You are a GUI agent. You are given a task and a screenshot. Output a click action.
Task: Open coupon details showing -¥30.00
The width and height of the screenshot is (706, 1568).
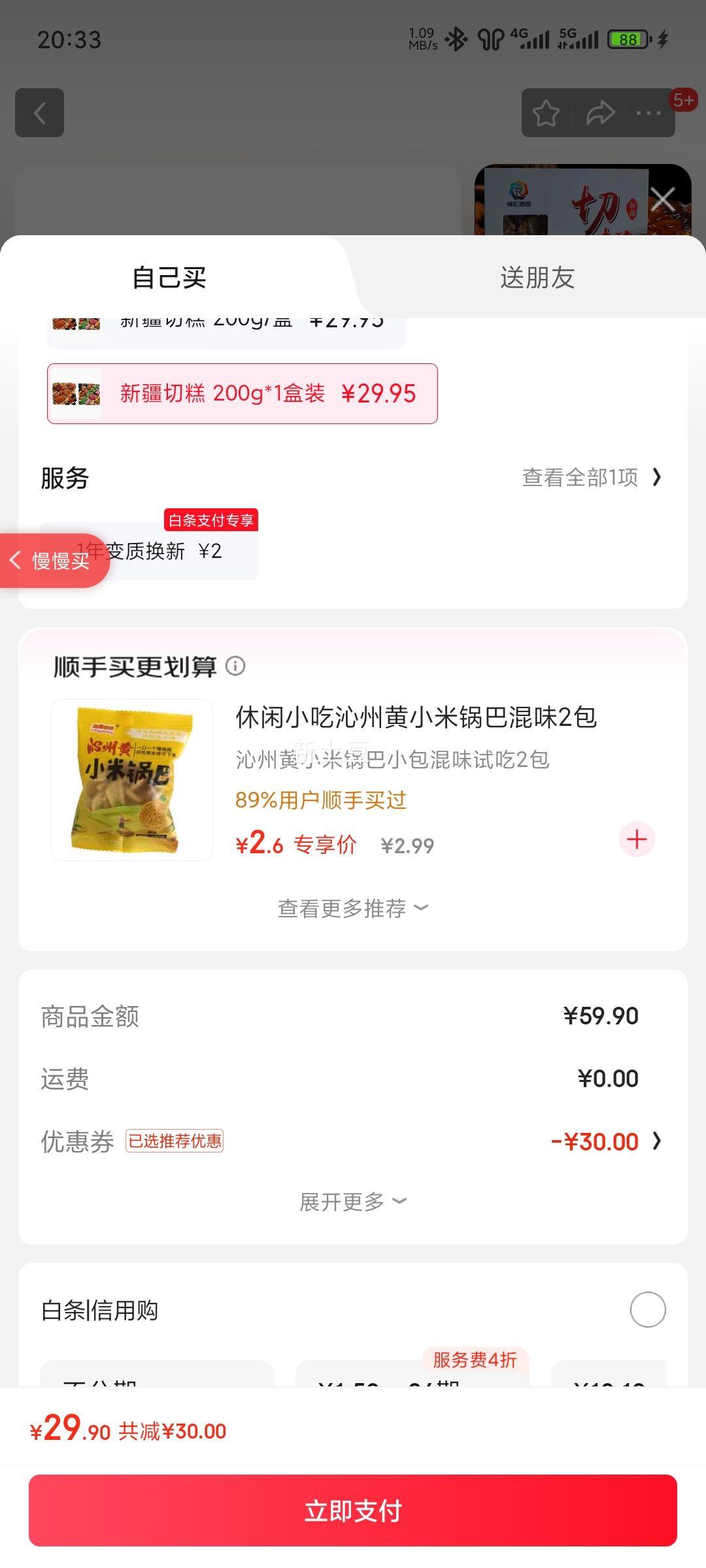tap(605, 1141)
